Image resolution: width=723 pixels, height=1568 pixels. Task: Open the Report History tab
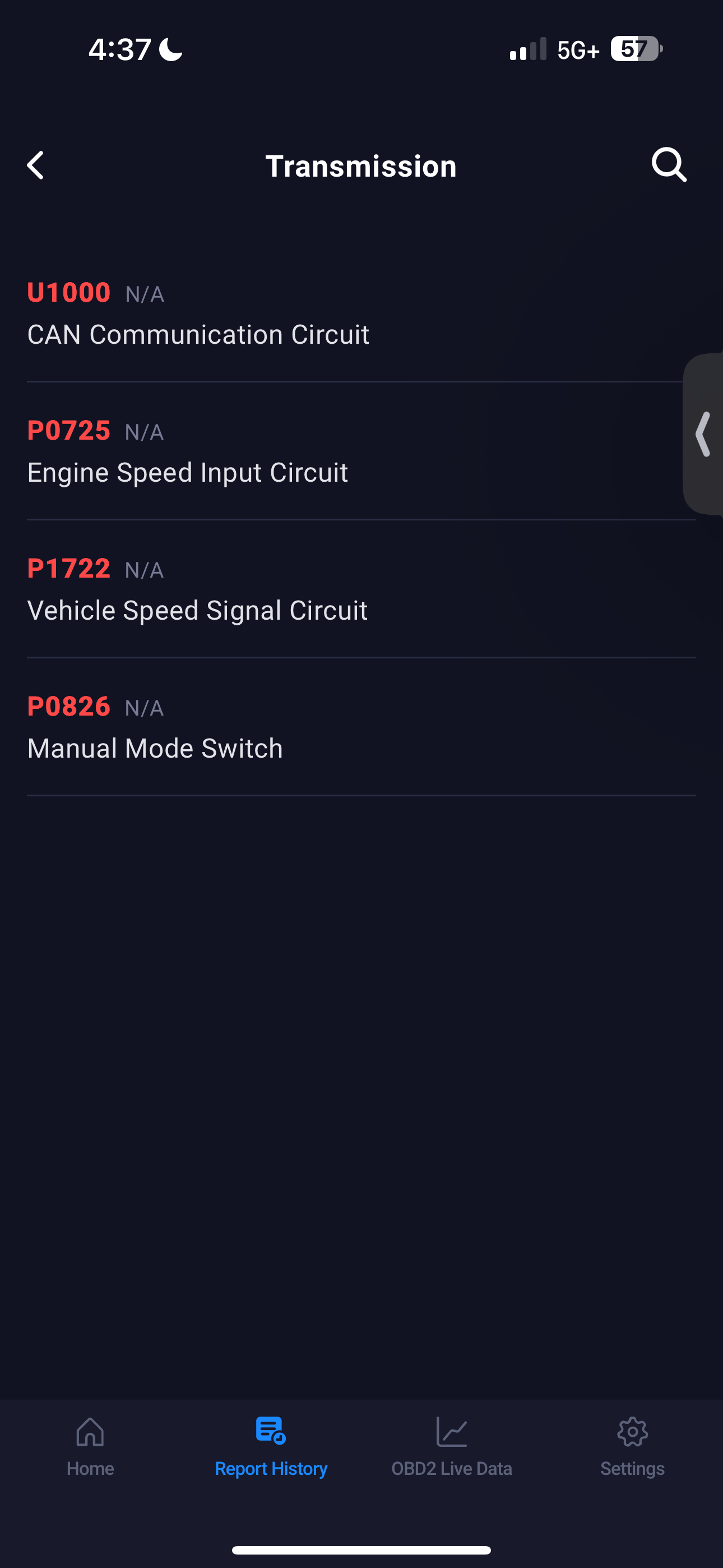271,1446
